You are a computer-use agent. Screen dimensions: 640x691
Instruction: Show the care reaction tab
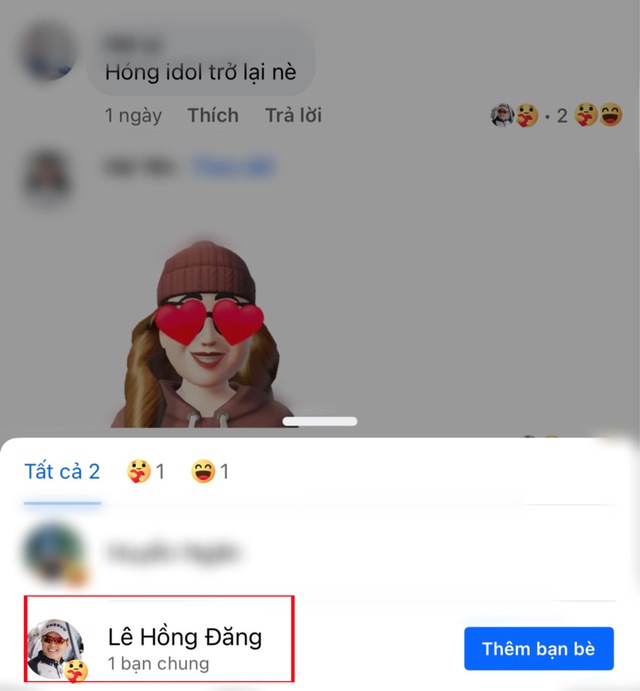[x=146, y=472]
